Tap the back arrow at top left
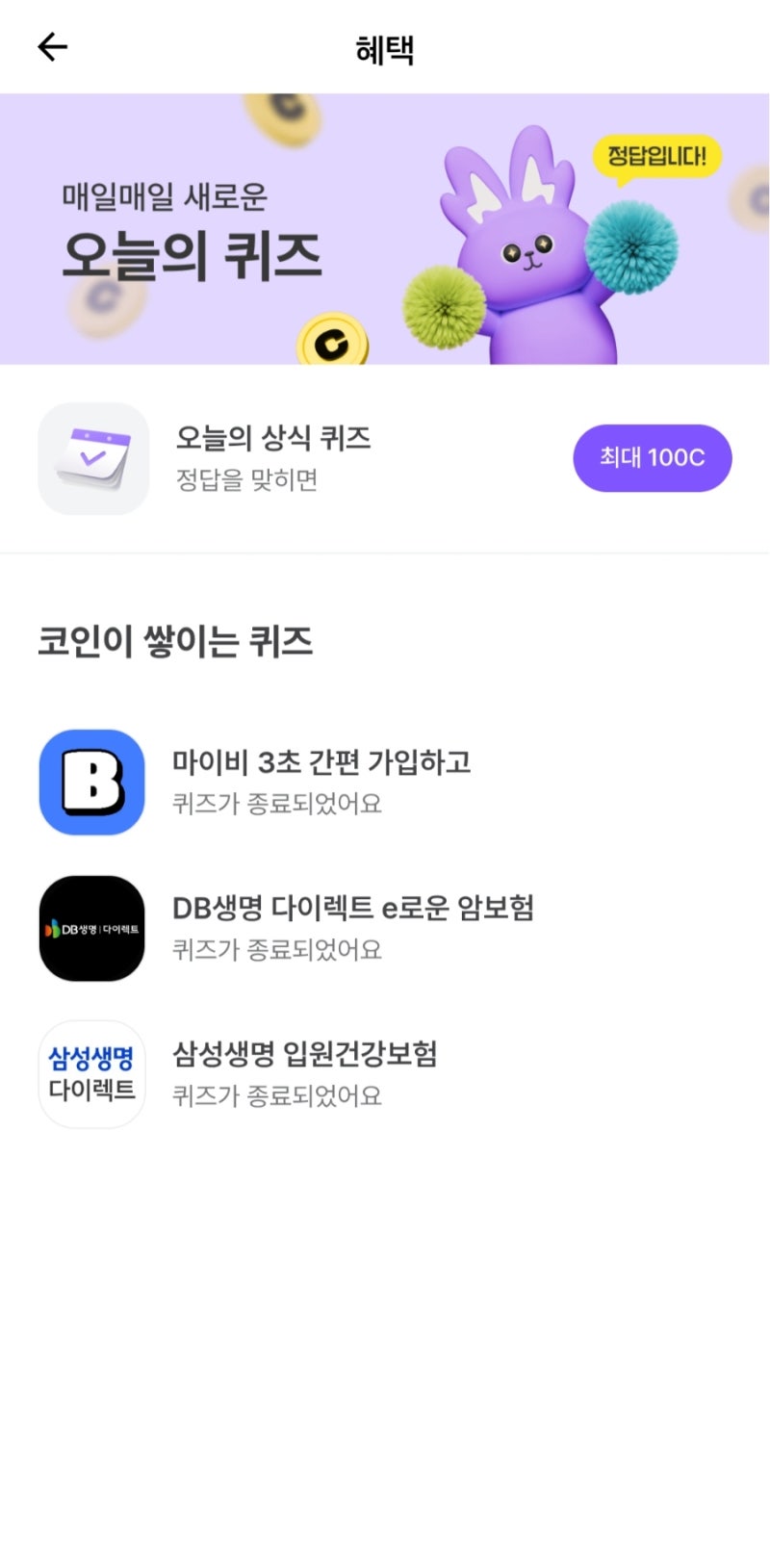Screen dimensions: 770x1568 pos(53,46)
